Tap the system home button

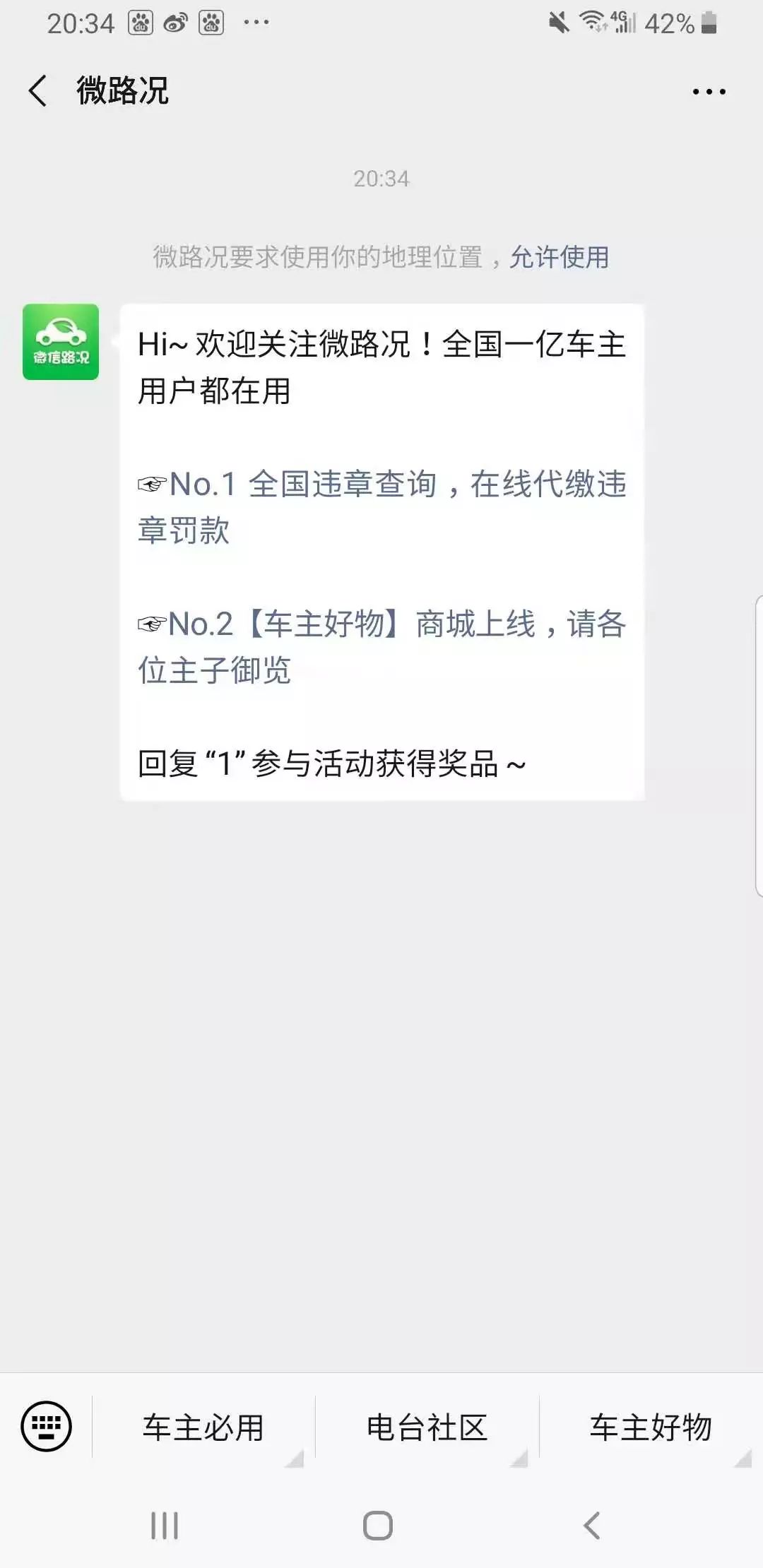point(378,1526)
